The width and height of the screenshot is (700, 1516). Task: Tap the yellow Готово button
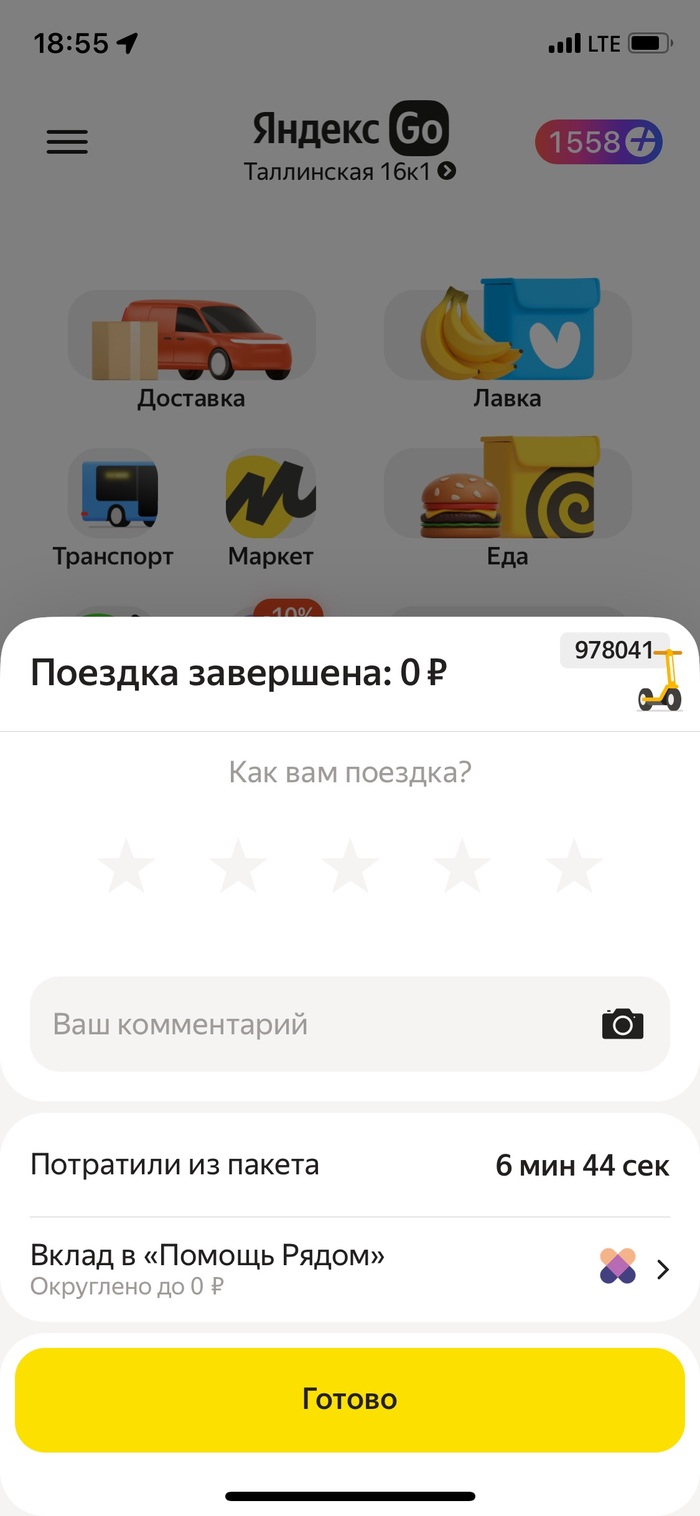pos(350,1399)
